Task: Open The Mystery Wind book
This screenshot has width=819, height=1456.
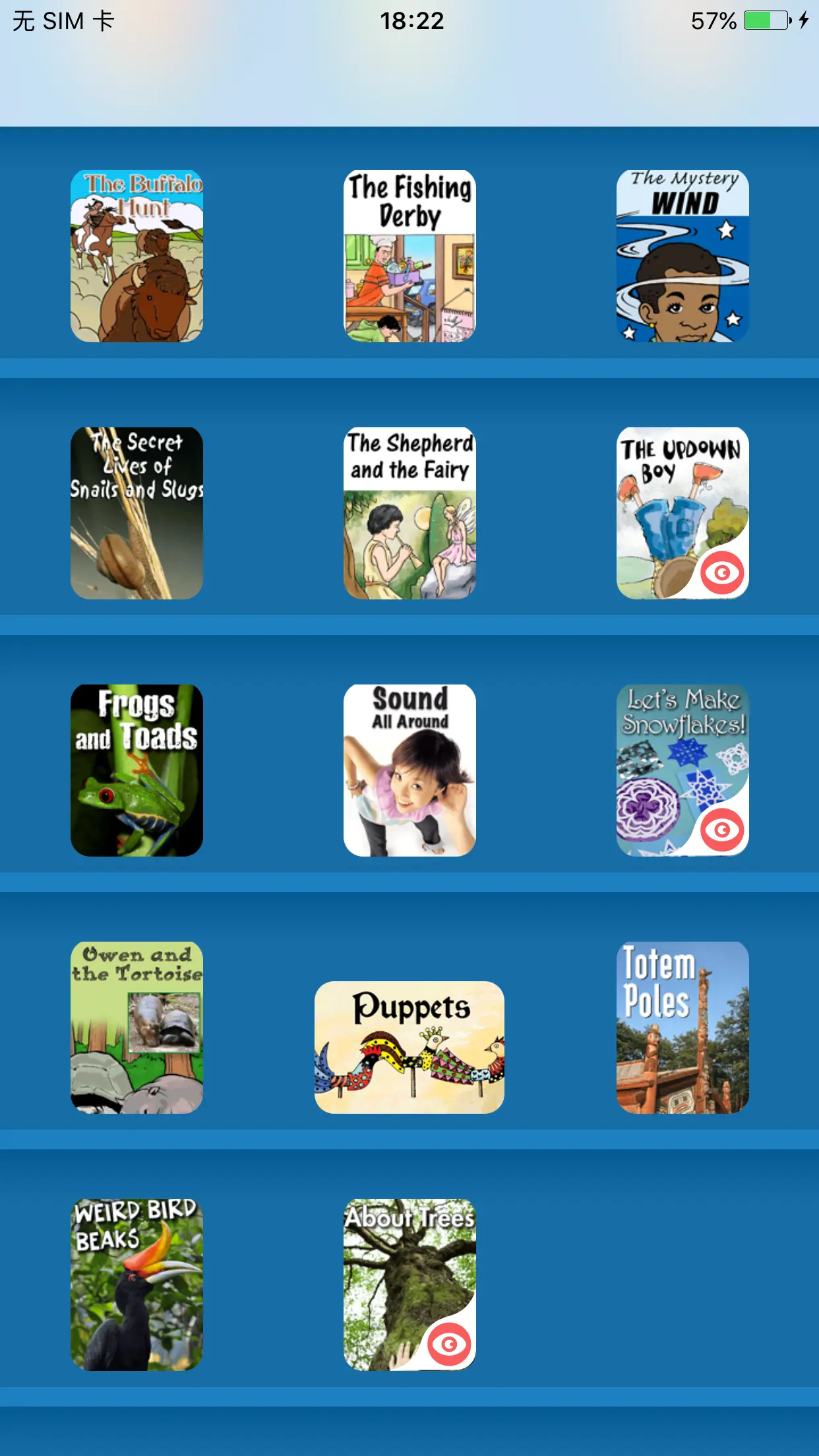Action: 682,256
